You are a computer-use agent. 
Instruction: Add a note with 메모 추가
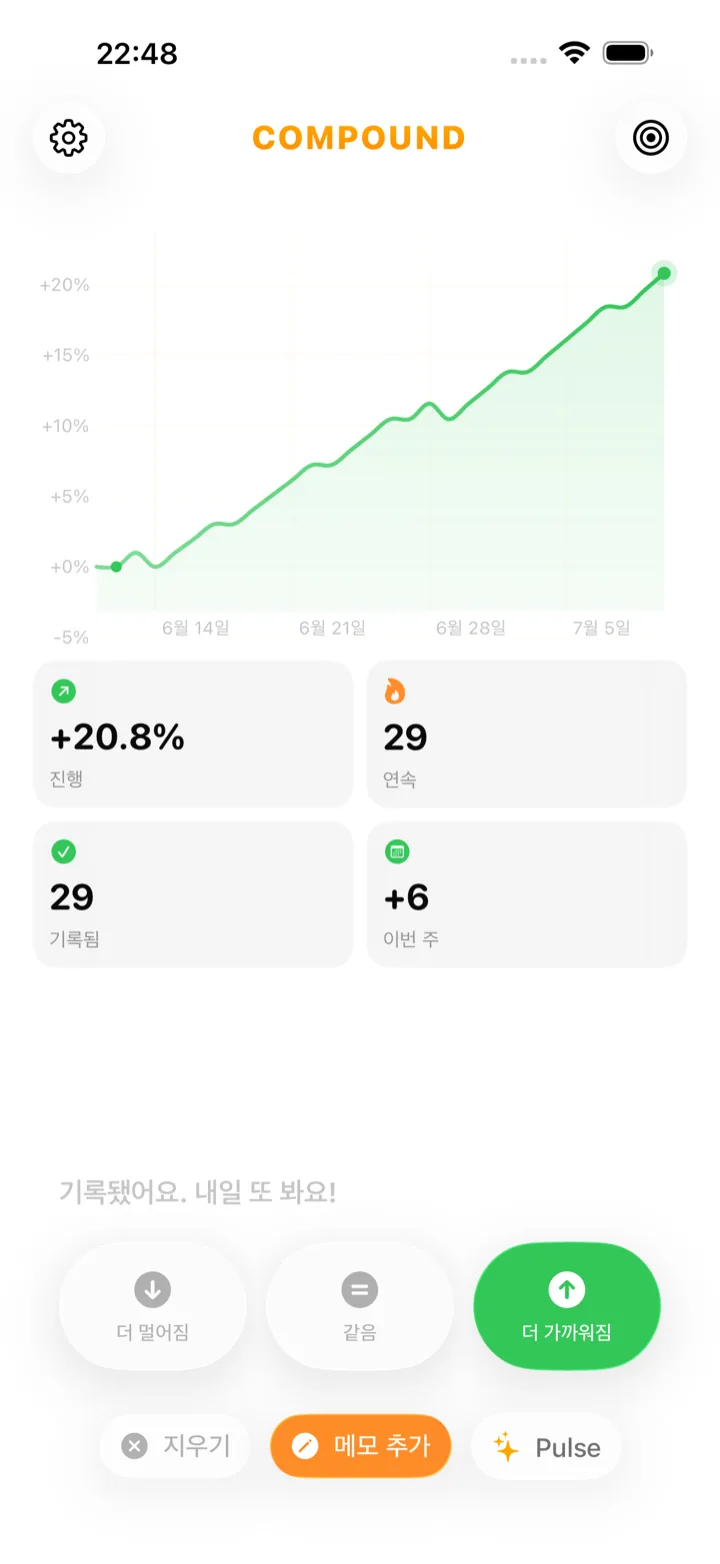click(361, 1446)
